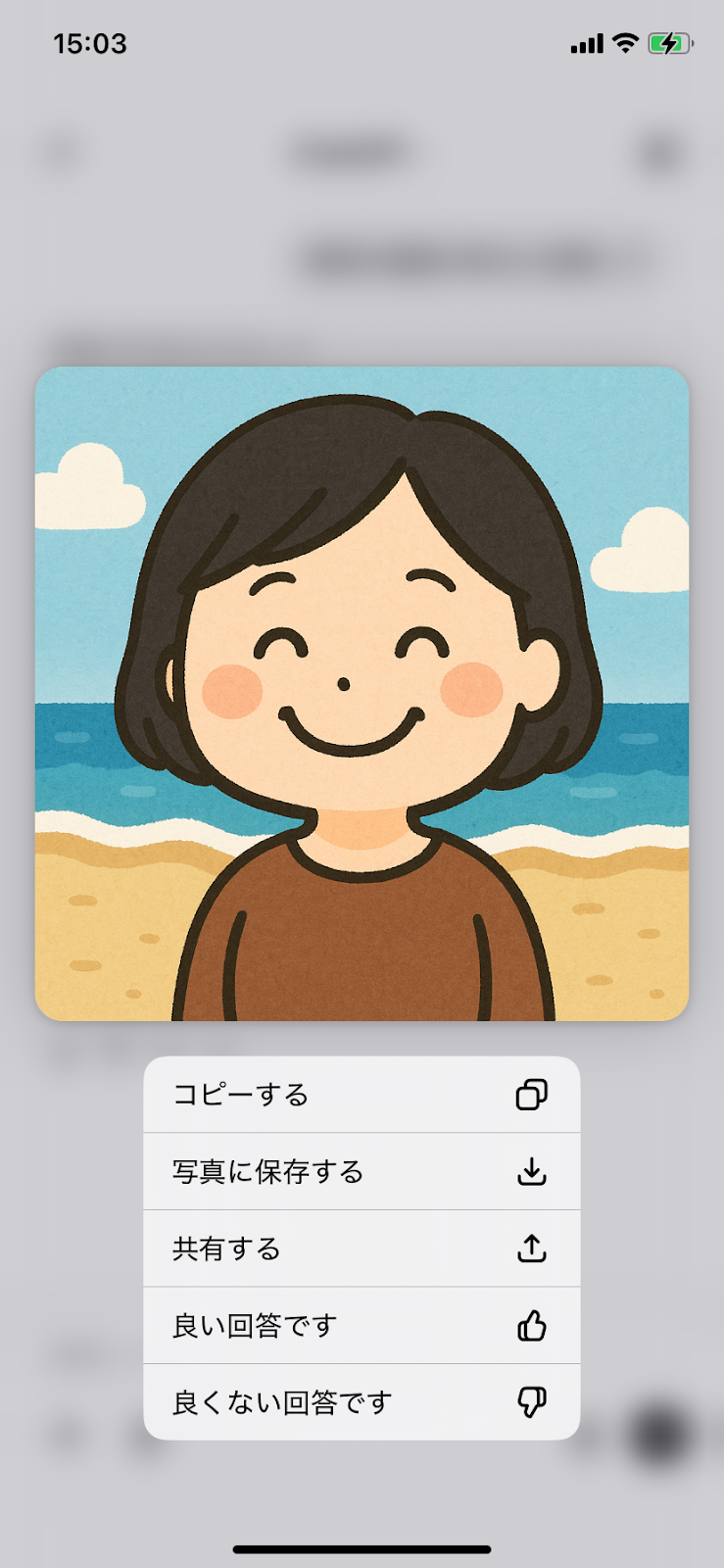The image size is (724, 1568).
Task: Tap the download icon next to 写真に保存する
Action: (532, 1171)
